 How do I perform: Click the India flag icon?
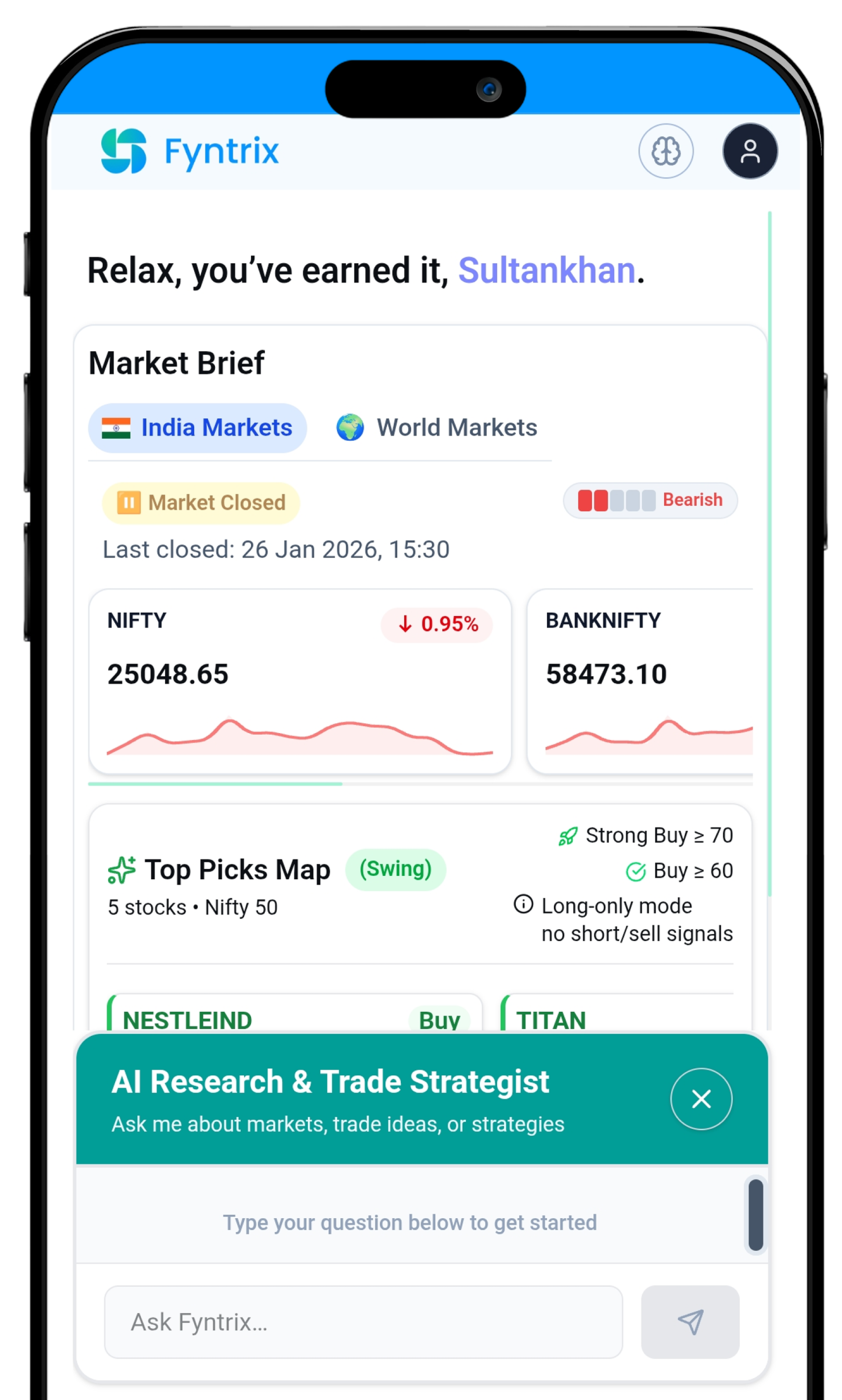coord(116,428)
